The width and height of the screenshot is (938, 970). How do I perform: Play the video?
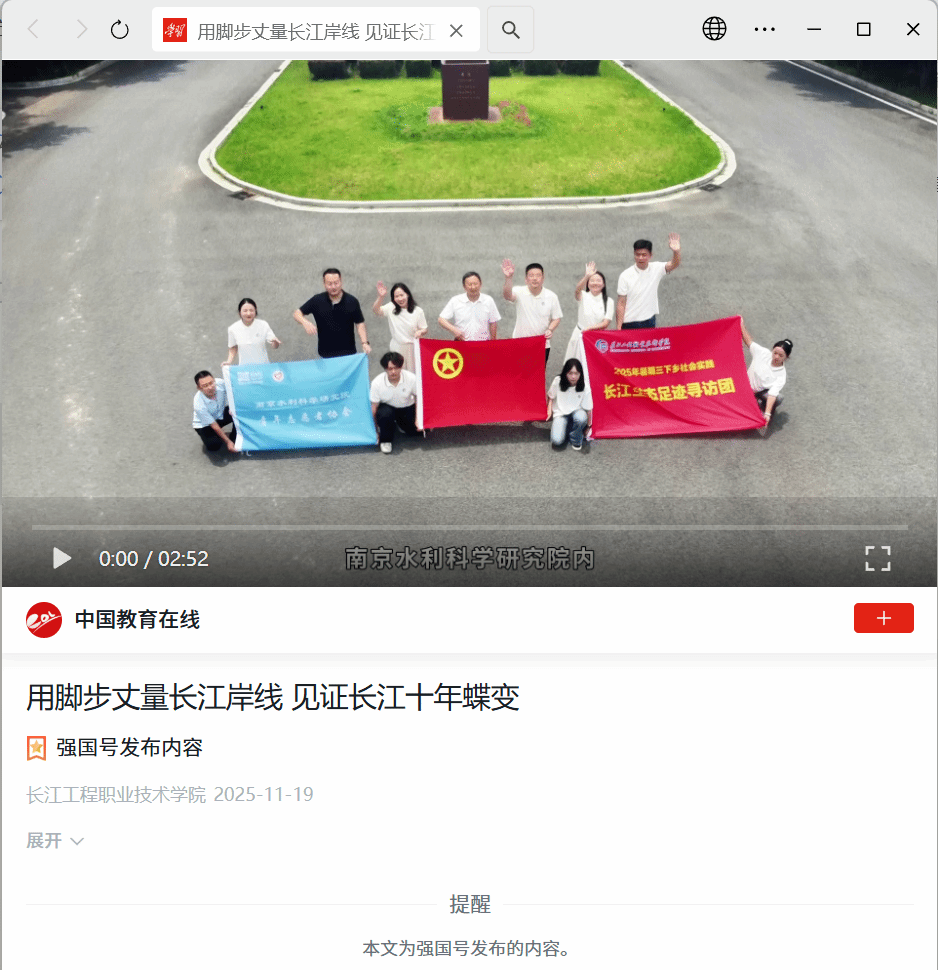62,558
